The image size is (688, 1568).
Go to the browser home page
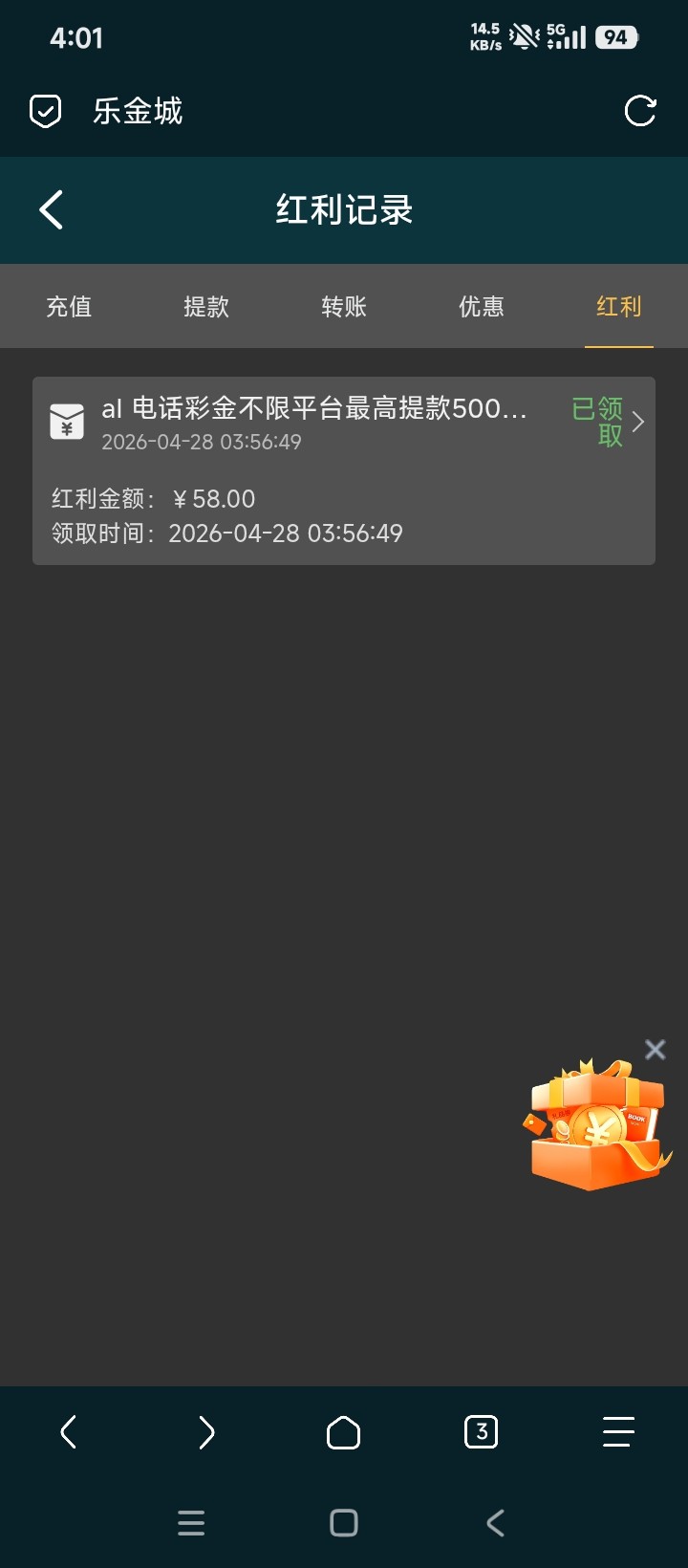[x=344, y=1432]
